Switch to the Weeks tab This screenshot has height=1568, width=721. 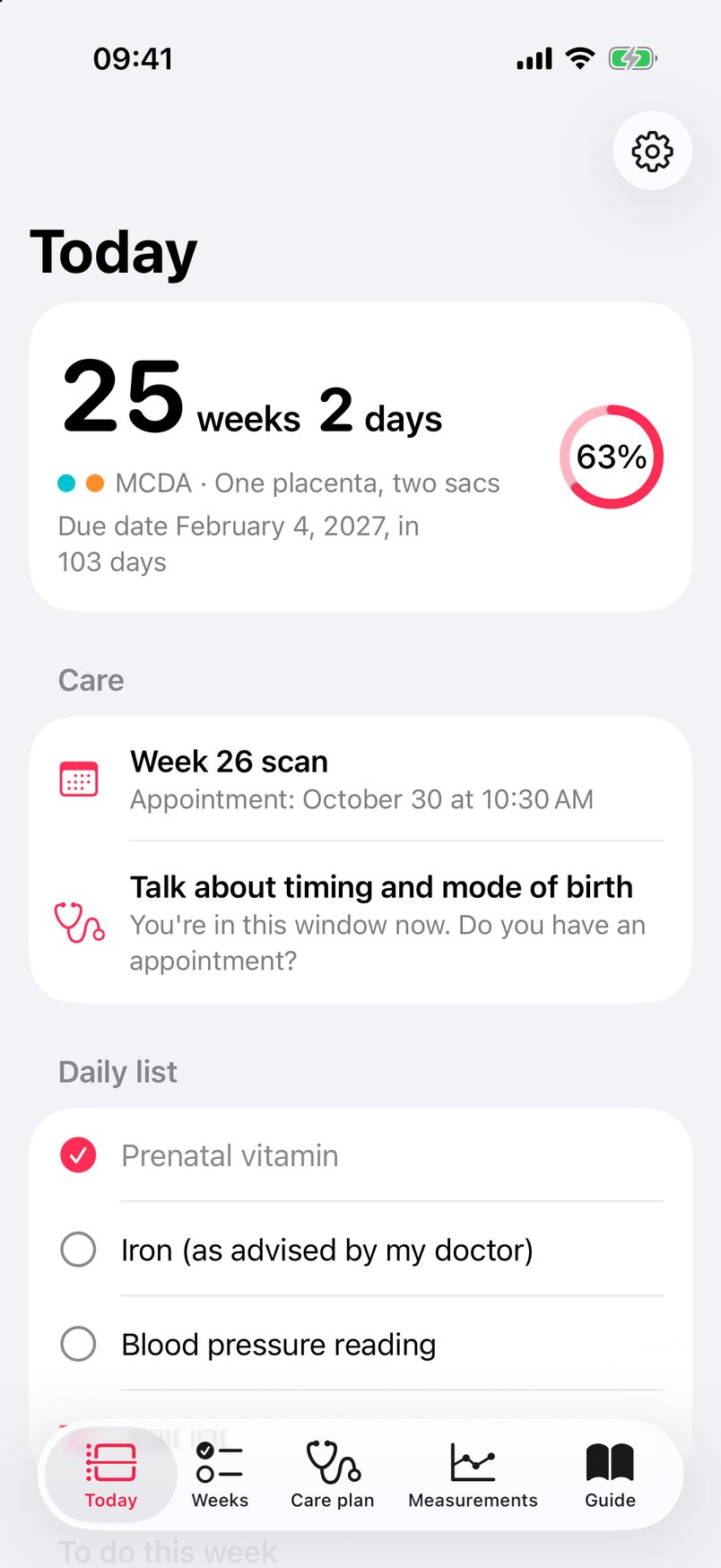coord(220,1475)
